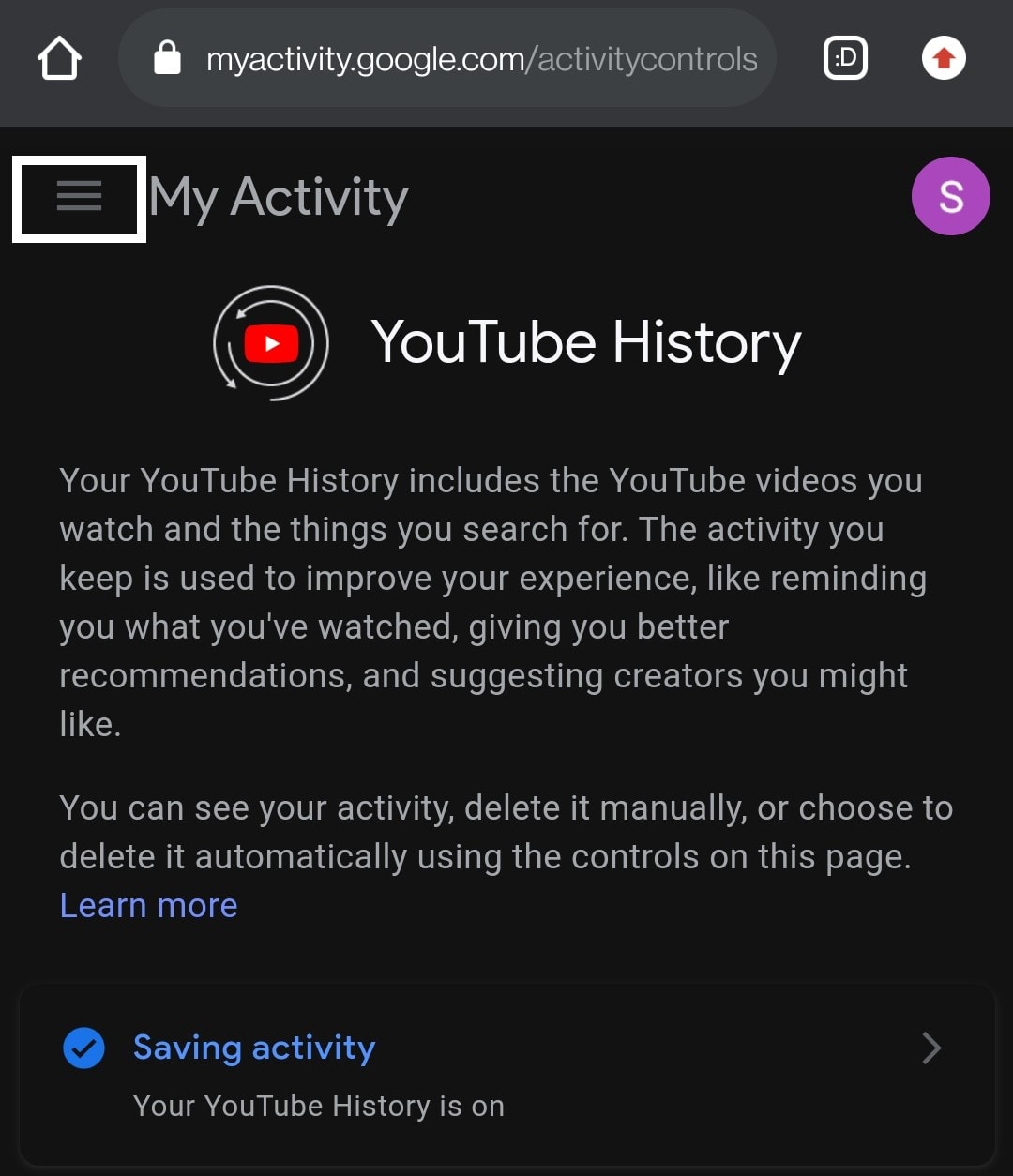Open the "Learn more" link
The image size is (1013, 1176).
147,904
